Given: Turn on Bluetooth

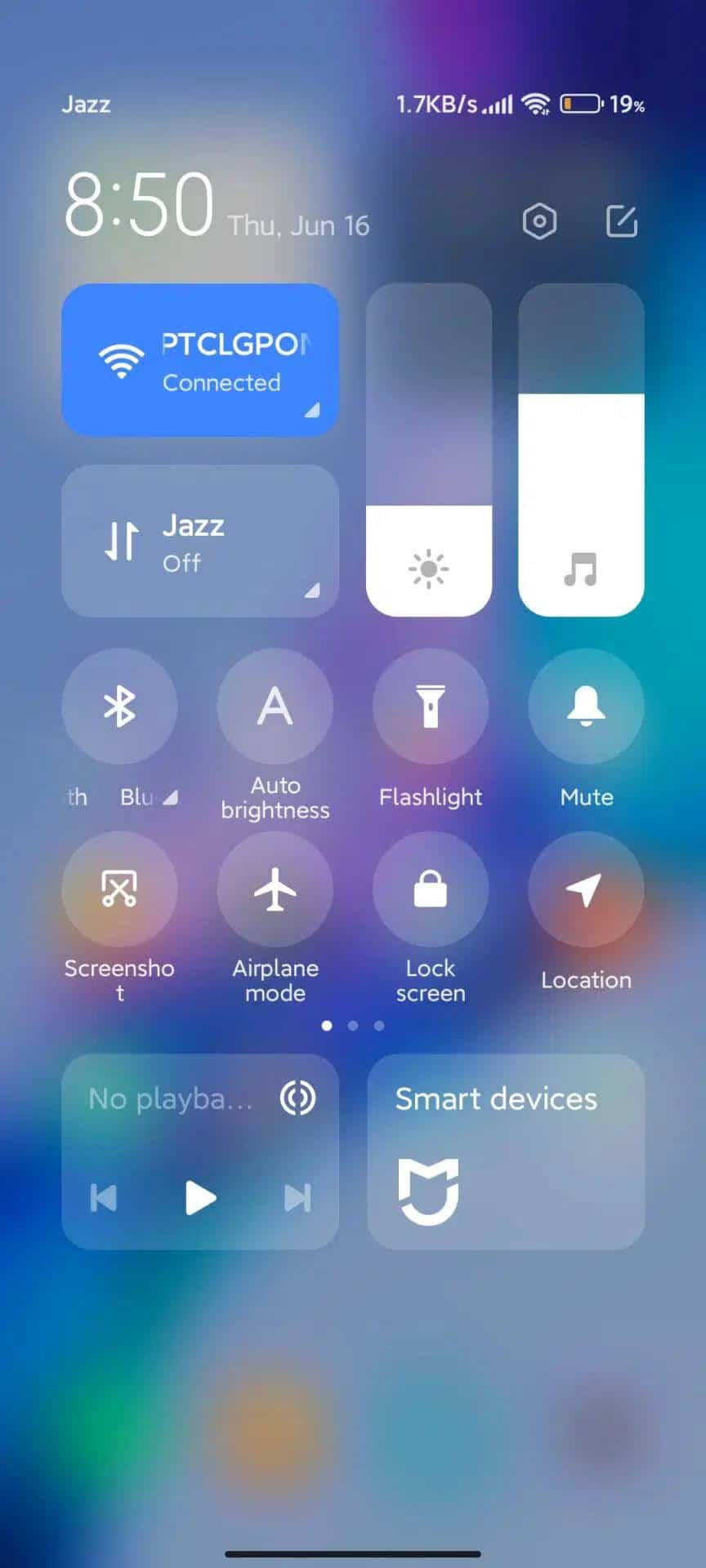Looking at the screenshot, I should coord(119,706).
